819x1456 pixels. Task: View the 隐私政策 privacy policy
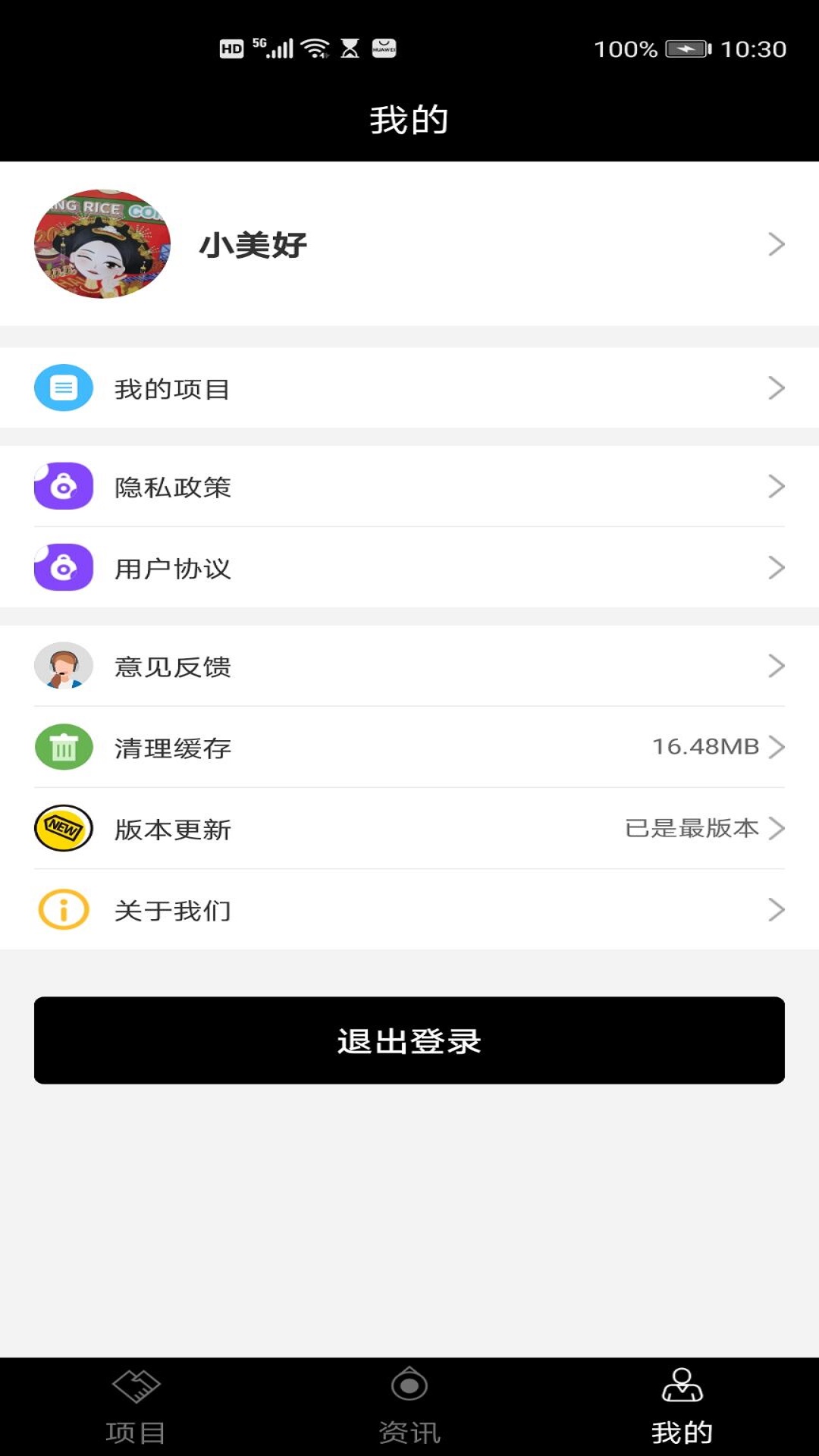pyautogui.click(x=409, y=486)
